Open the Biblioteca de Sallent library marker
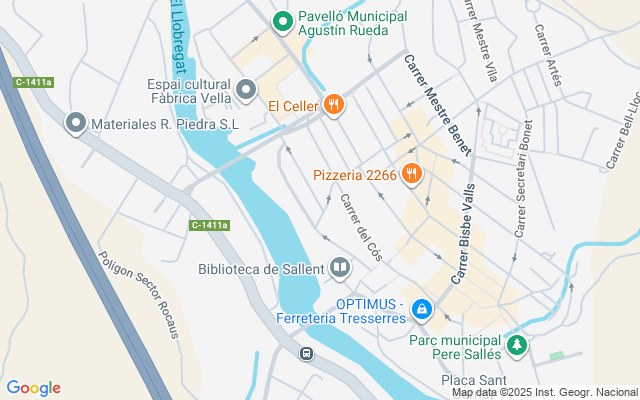 340,268
